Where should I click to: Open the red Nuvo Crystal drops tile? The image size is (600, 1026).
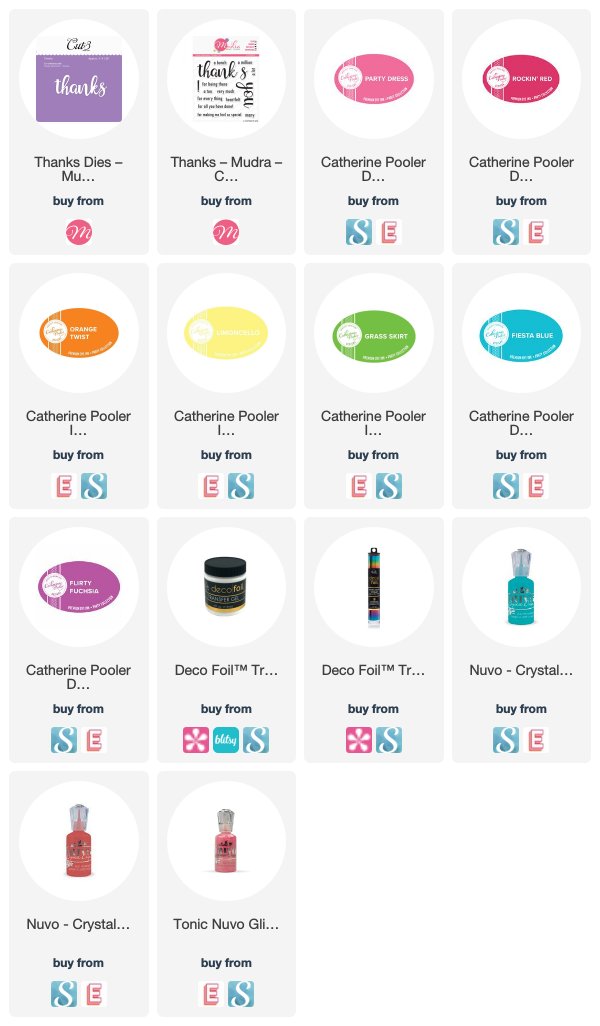pos(79,841)
